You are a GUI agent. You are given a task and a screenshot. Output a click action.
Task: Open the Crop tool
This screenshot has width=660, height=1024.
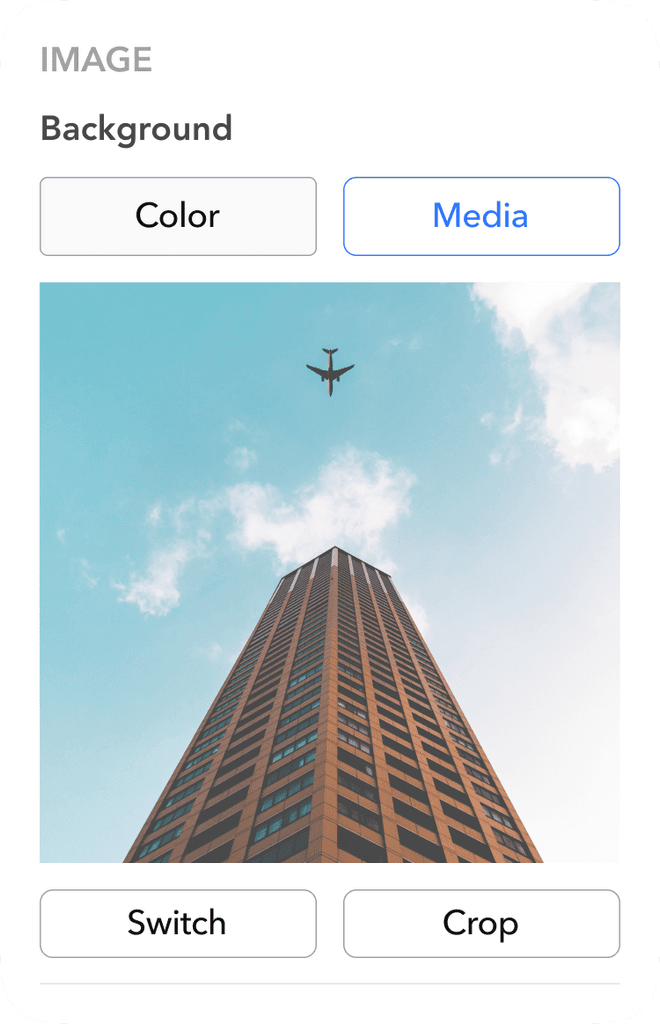point(481,923)
